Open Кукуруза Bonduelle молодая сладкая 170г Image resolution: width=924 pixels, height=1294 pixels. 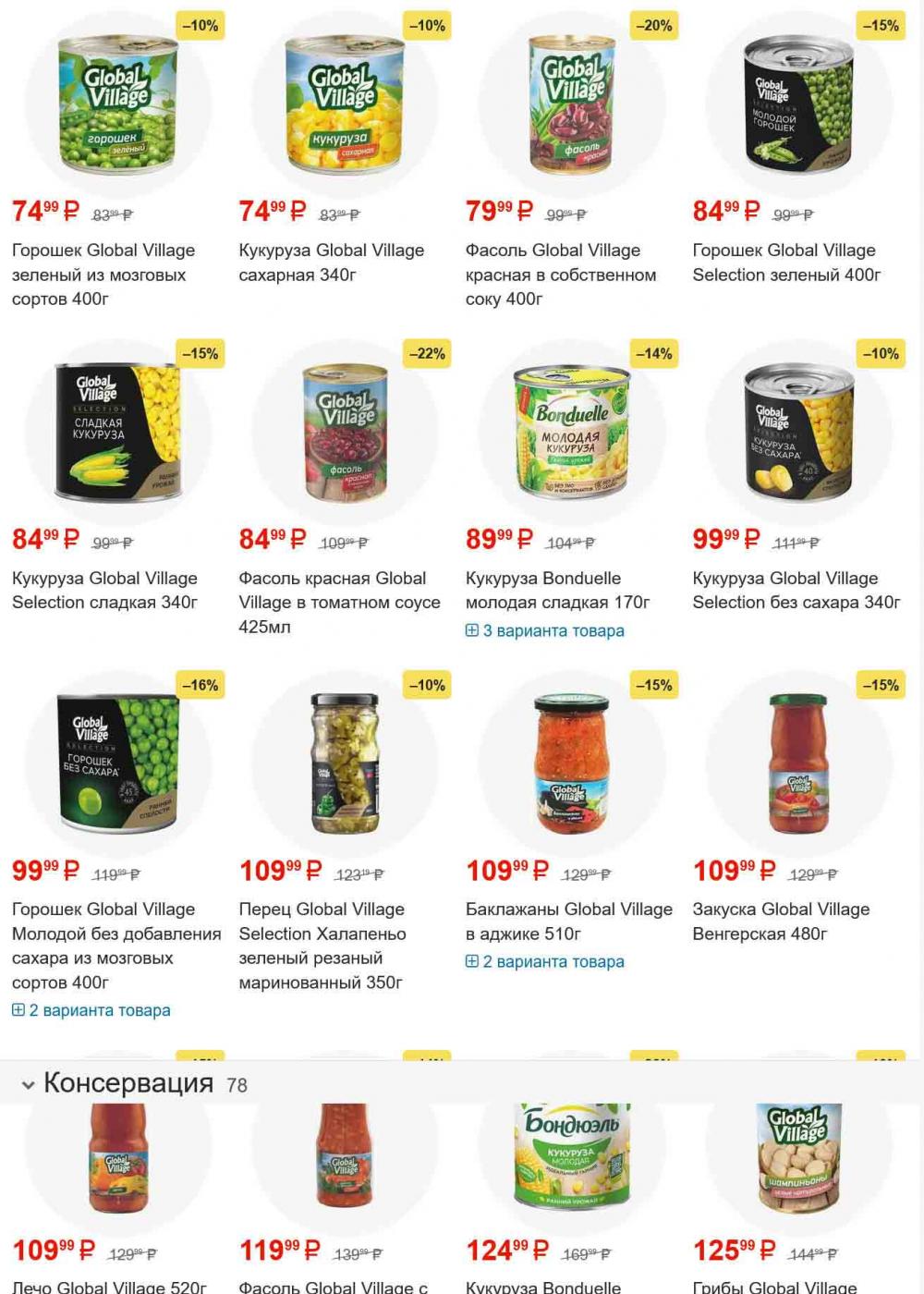(557, 590)
